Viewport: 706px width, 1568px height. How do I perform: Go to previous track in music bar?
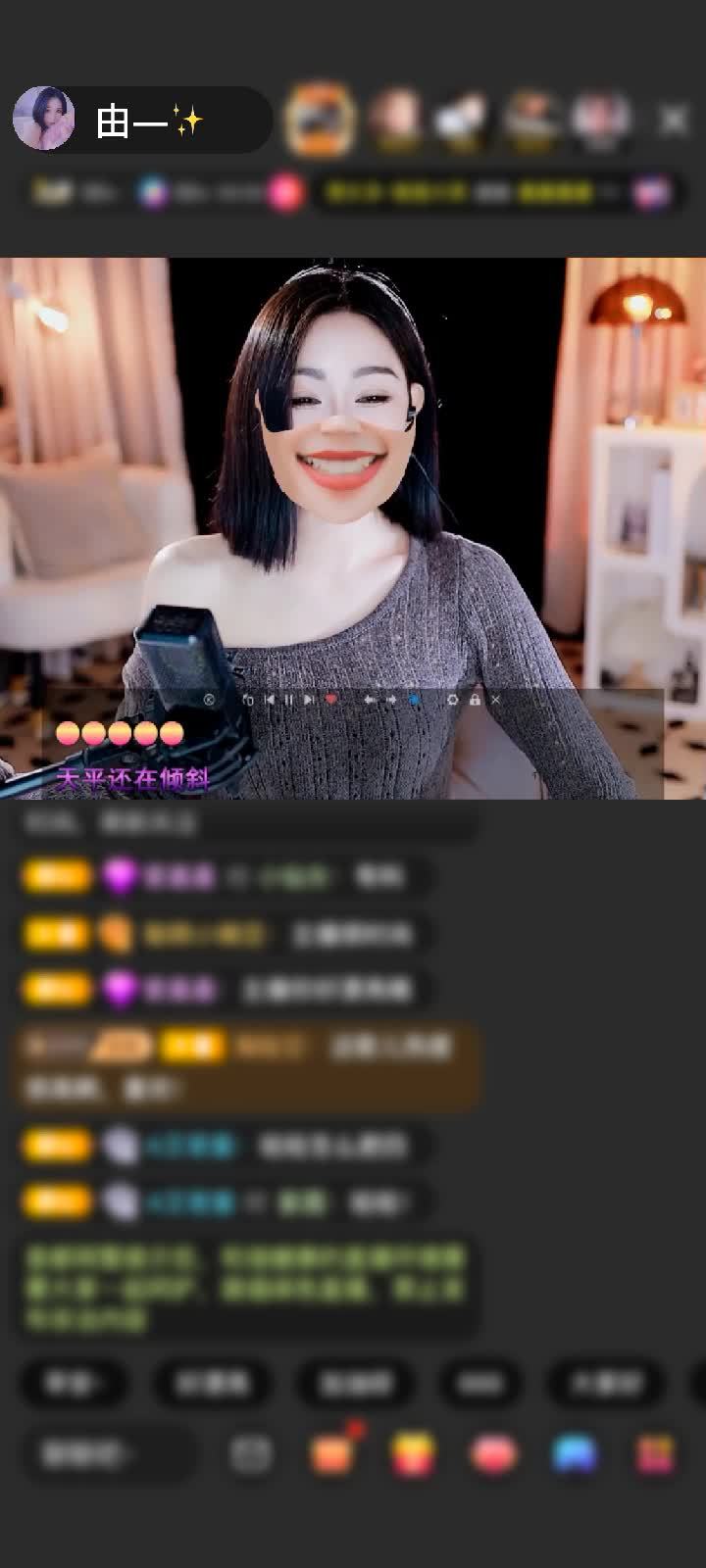(270, 700)
